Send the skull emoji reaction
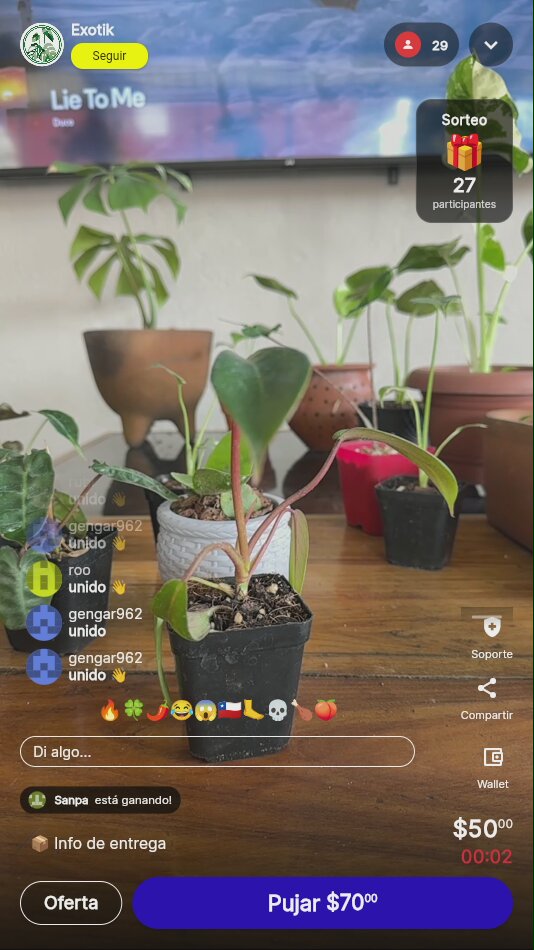534x950 pixels. click(278, 710)
